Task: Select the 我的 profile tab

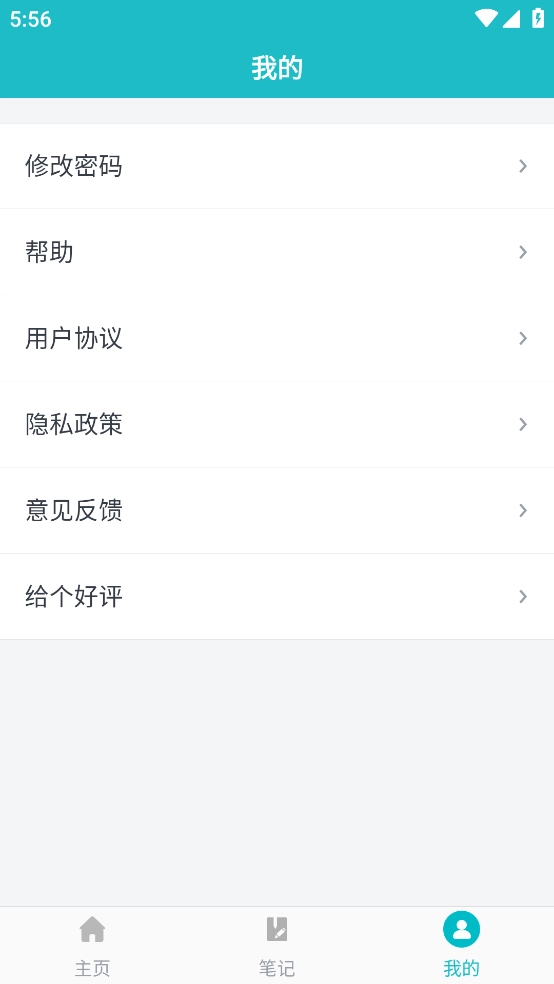Action: pos(461,946)
